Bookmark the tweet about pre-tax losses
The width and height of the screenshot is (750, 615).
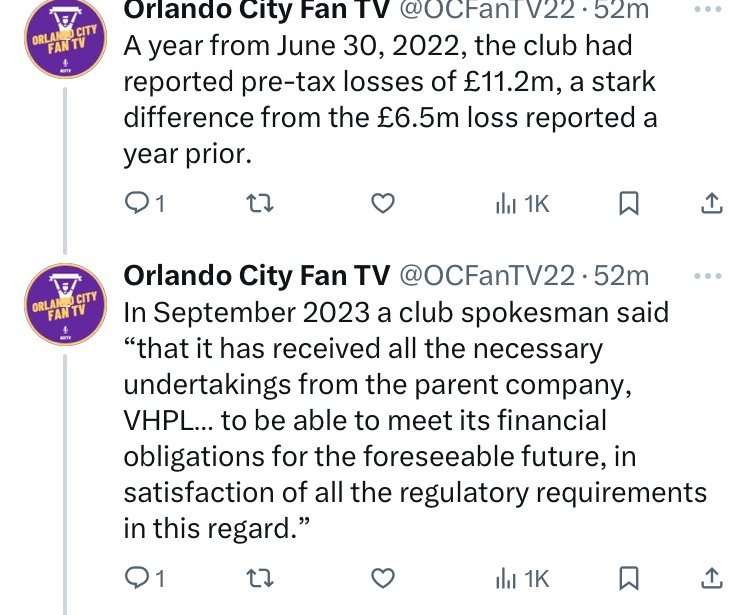point(628,204)
